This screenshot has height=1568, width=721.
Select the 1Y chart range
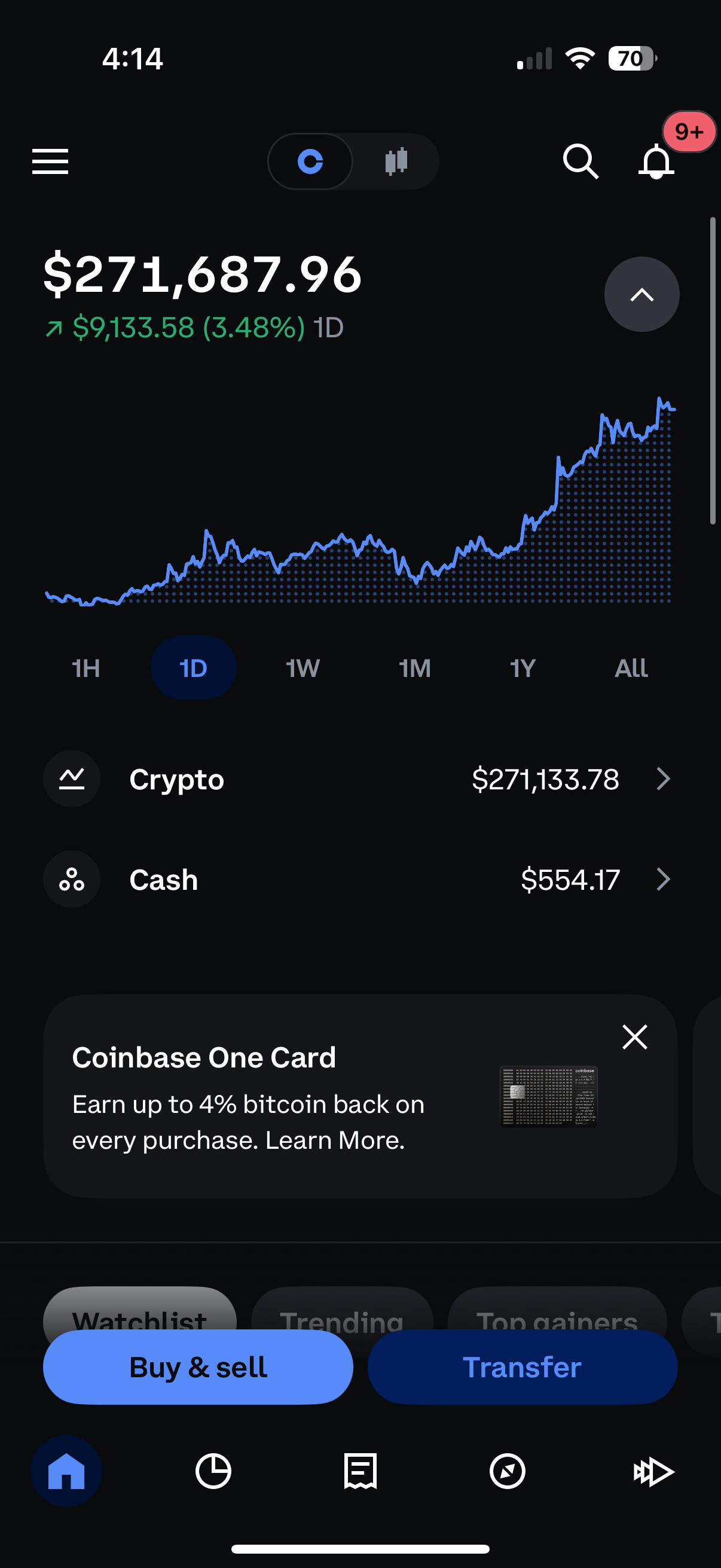(523, 669)
